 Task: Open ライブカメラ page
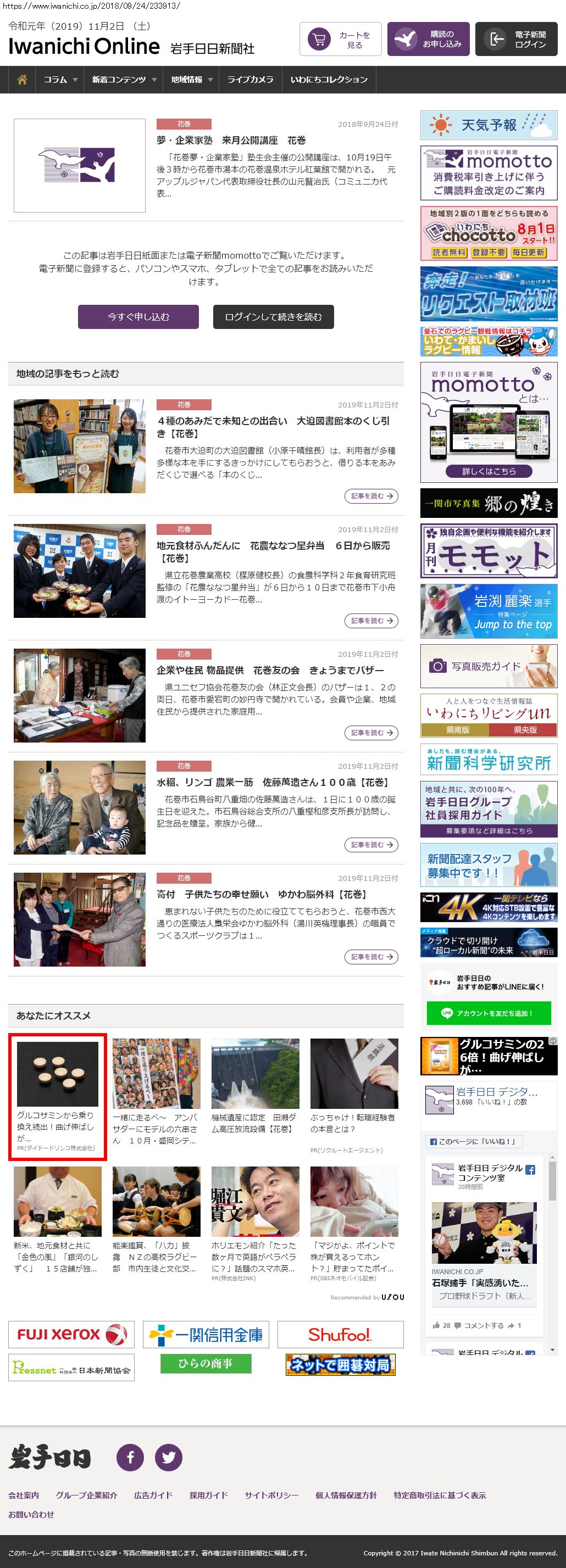250,80
